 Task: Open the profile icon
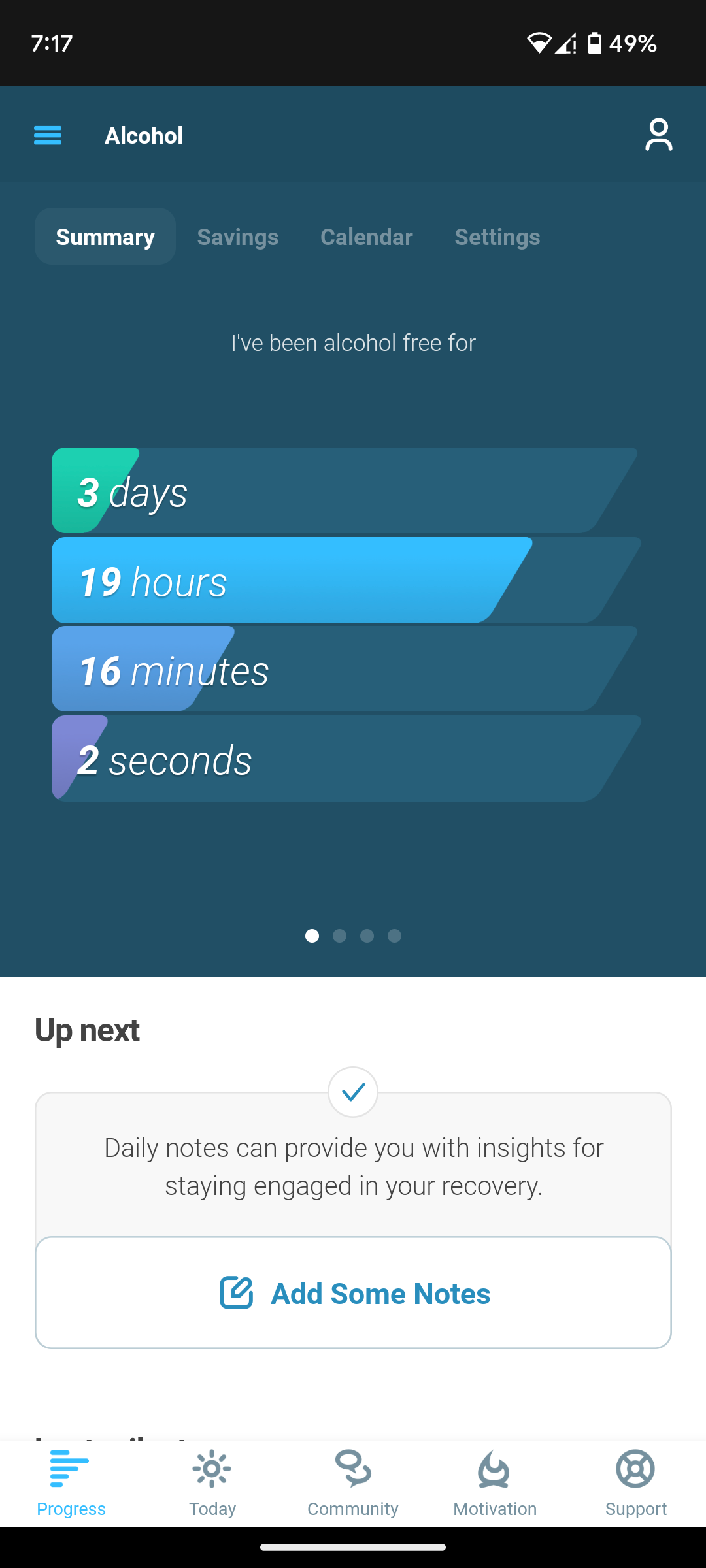pos(658,135)
